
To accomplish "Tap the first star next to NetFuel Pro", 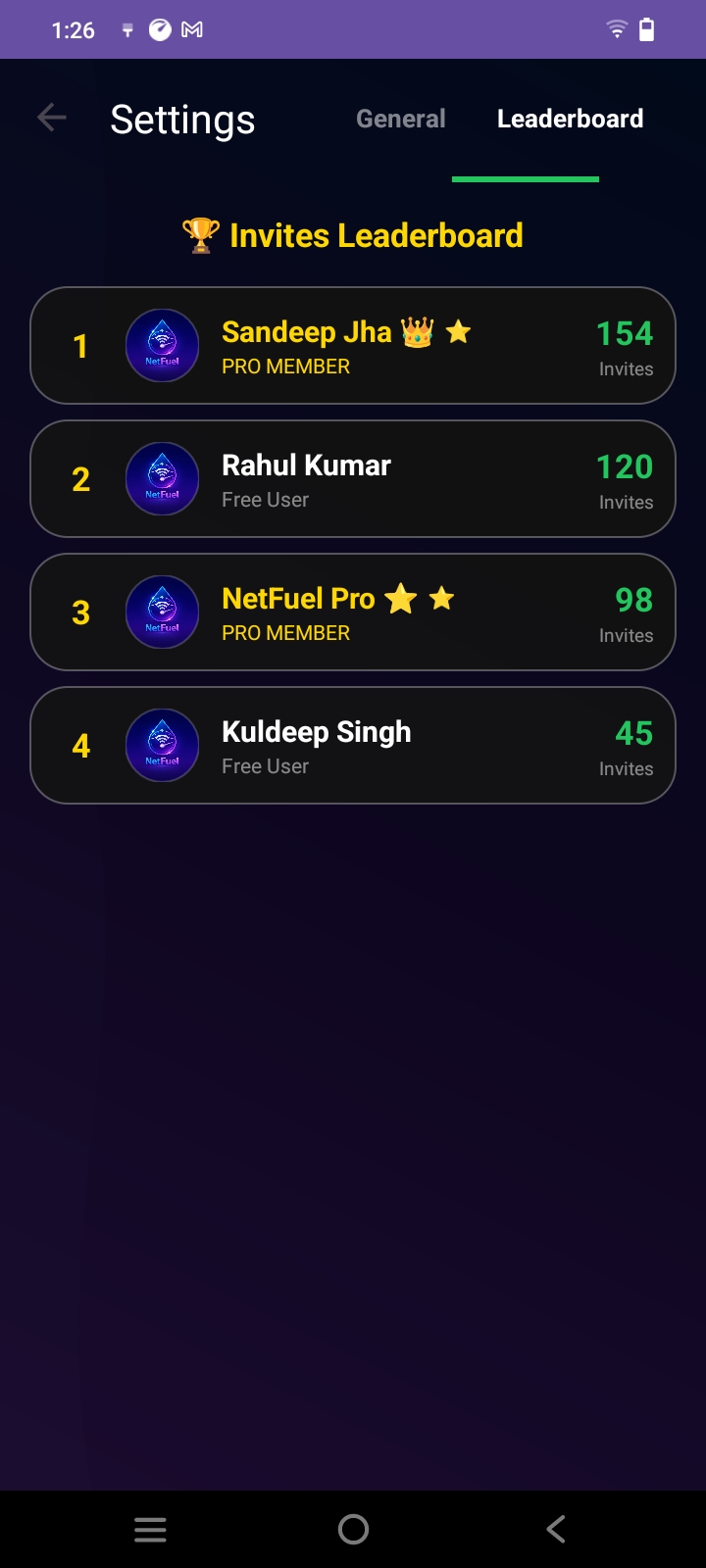I will [x=400, y=598].
